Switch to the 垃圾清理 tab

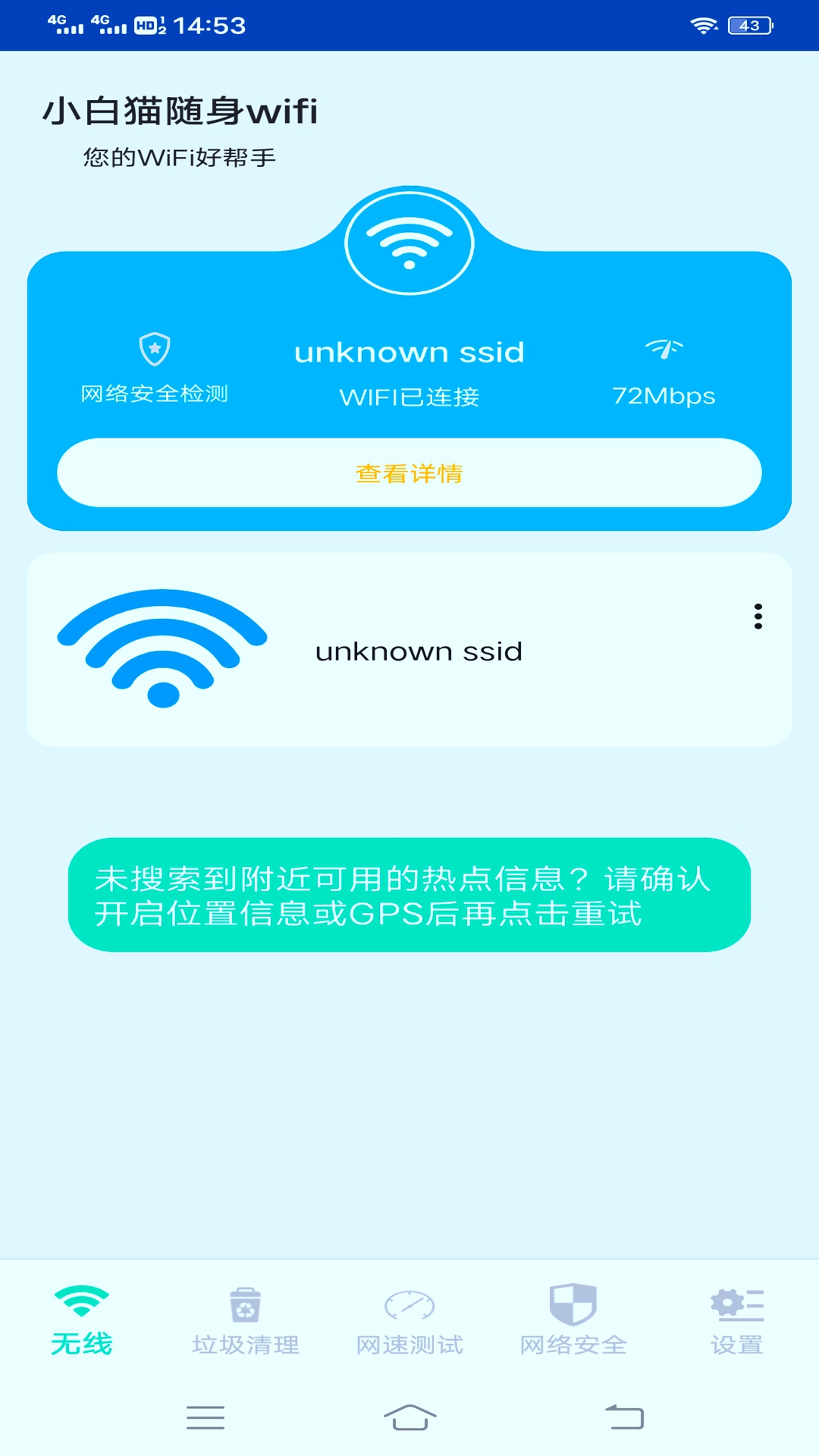tap(246, 1321)
